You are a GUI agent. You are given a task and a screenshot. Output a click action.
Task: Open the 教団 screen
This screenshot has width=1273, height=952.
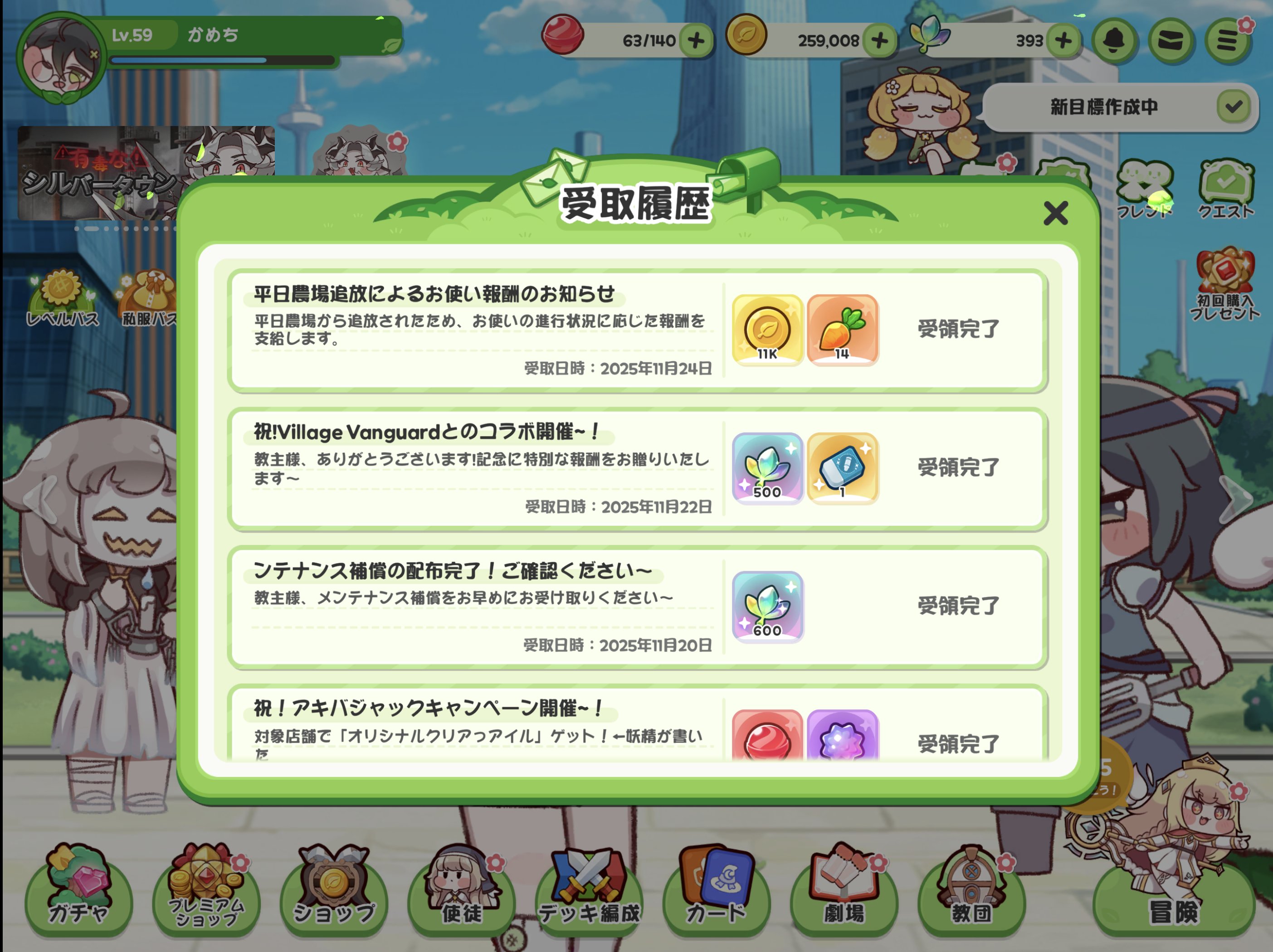[x=971, y=889]
